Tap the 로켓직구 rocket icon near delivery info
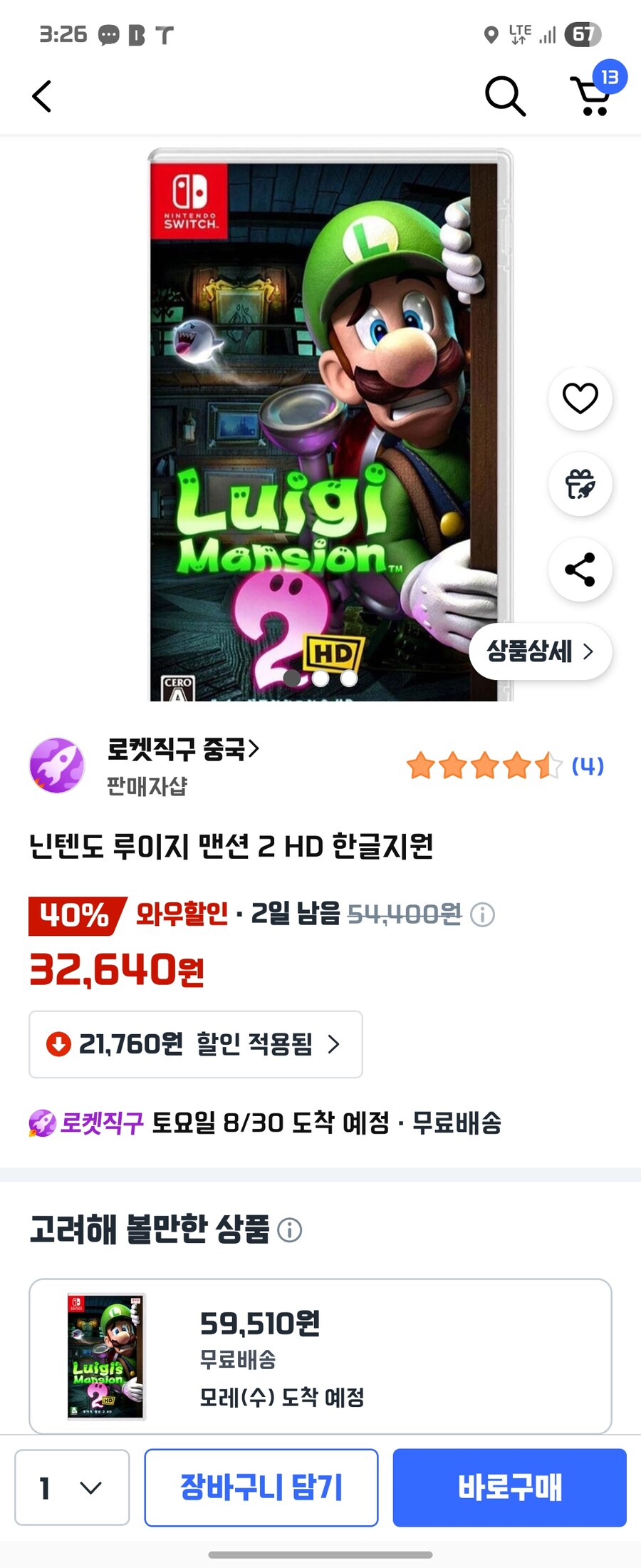 [44, 1125]
